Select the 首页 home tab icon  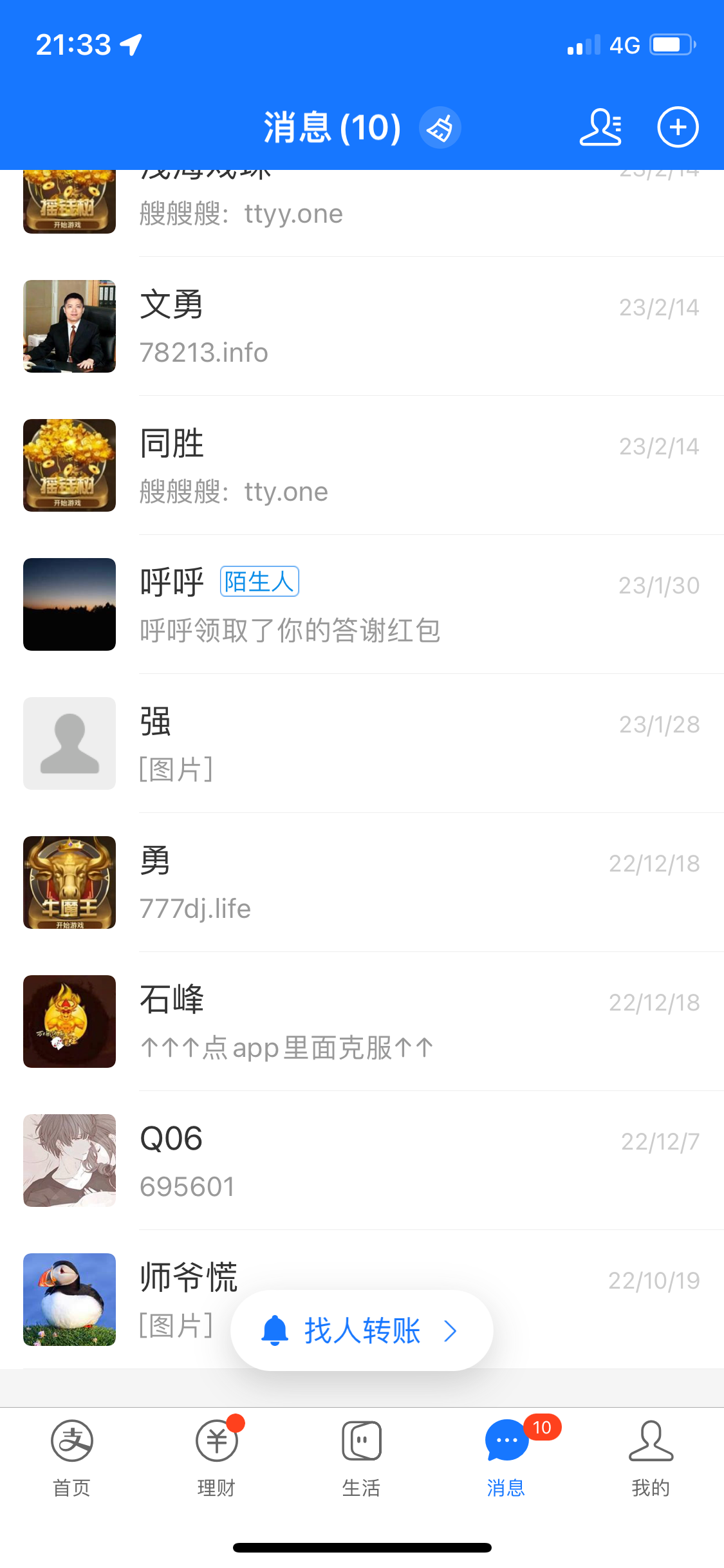pos(71,1440)
